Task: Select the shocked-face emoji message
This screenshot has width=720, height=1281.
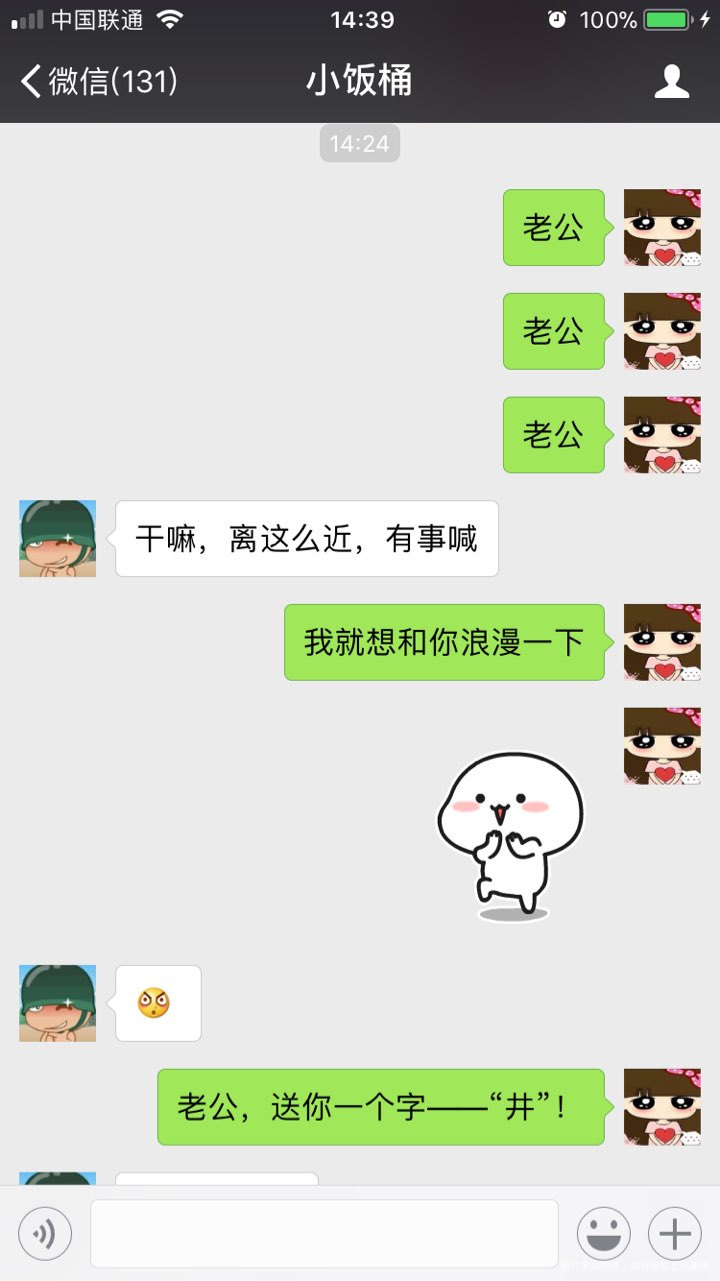Action: tap(157, 1003)
